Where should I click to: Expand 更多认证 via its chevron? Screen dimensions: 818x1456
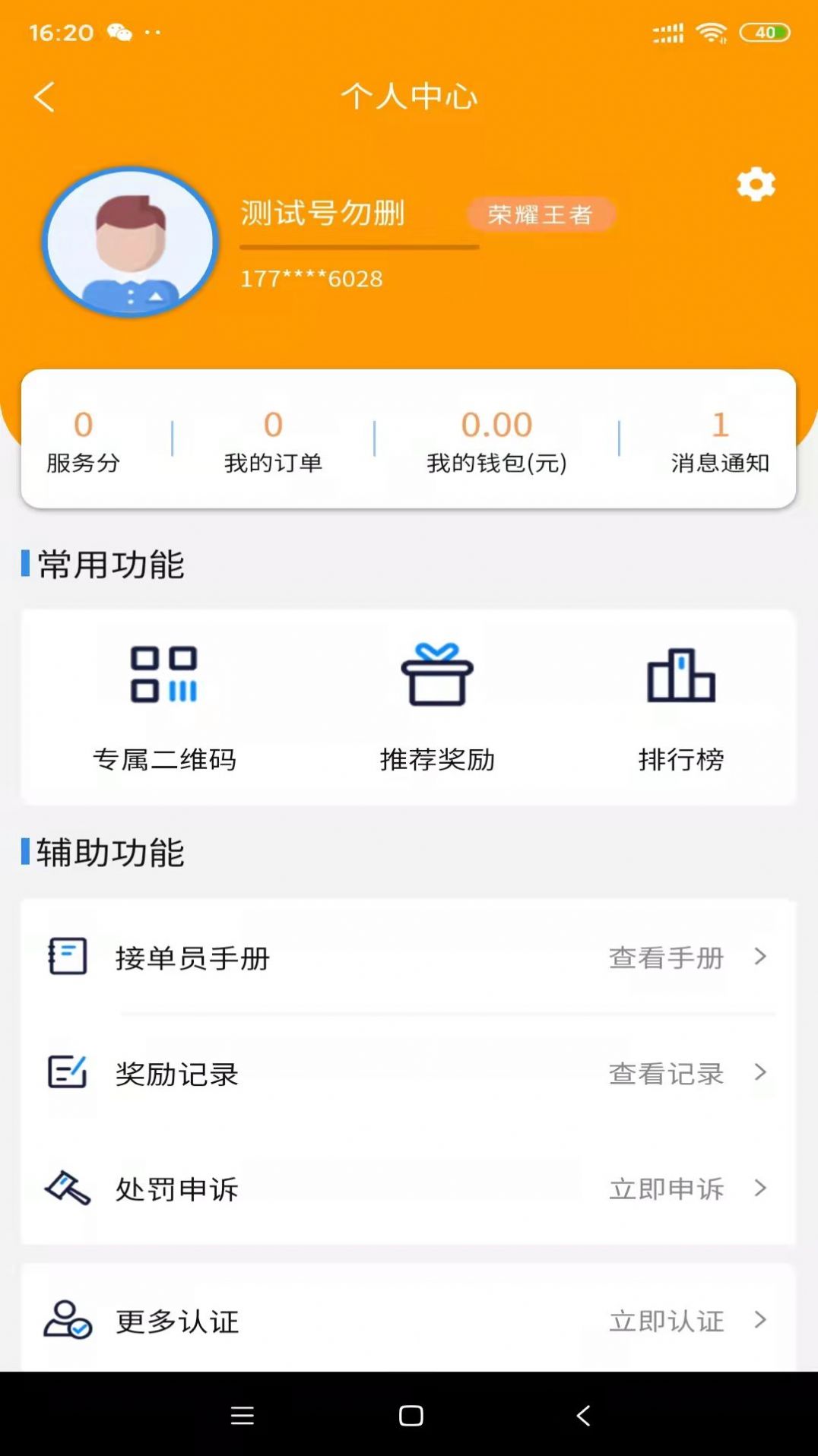pos(759,1321)
